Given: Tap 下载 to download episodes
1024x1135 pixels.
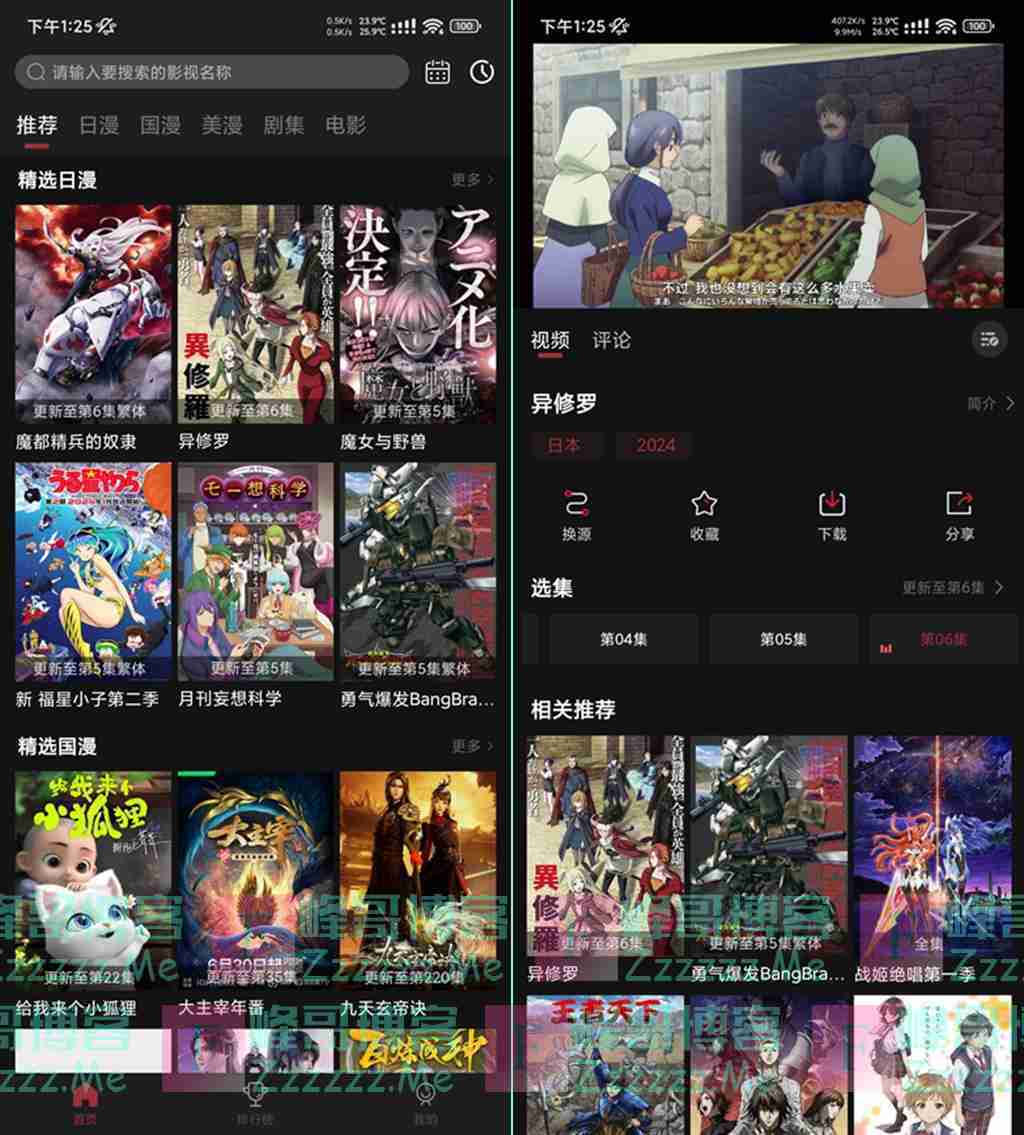Looking at the screenshot, I should tap(832, 515).
